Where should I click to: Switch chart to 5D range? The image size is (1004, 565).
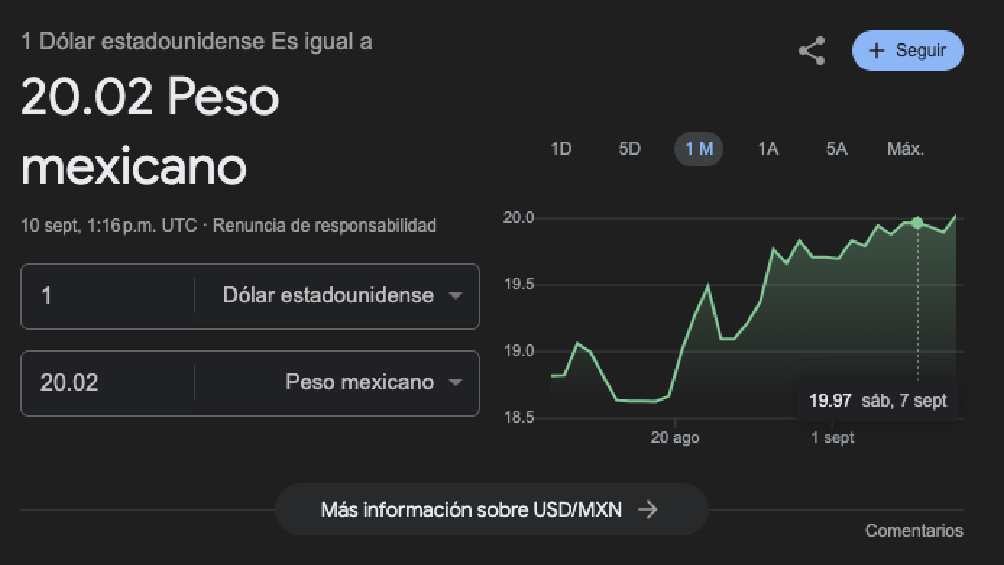629,149
